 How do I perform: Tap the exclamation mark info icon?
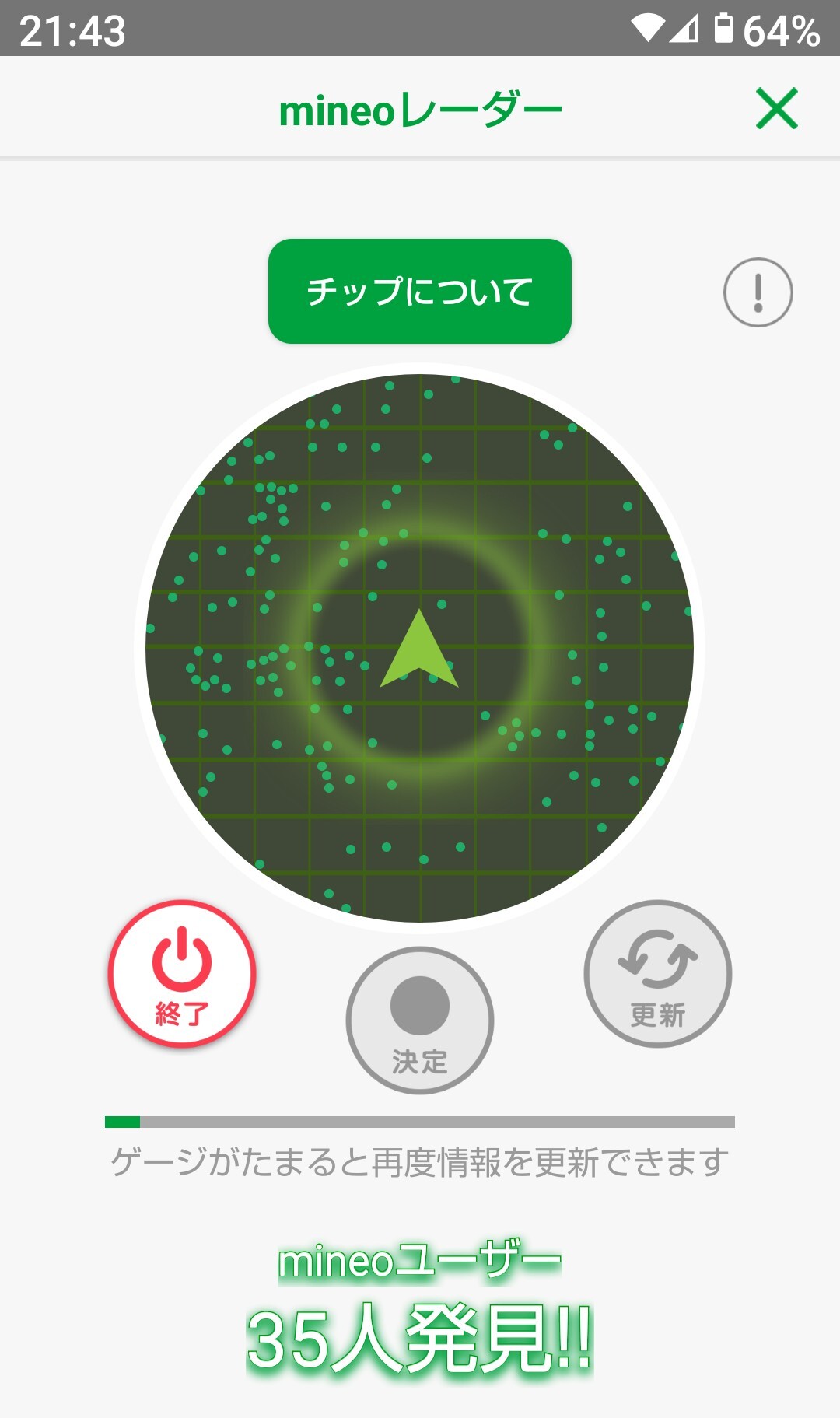tap(758, 292)
